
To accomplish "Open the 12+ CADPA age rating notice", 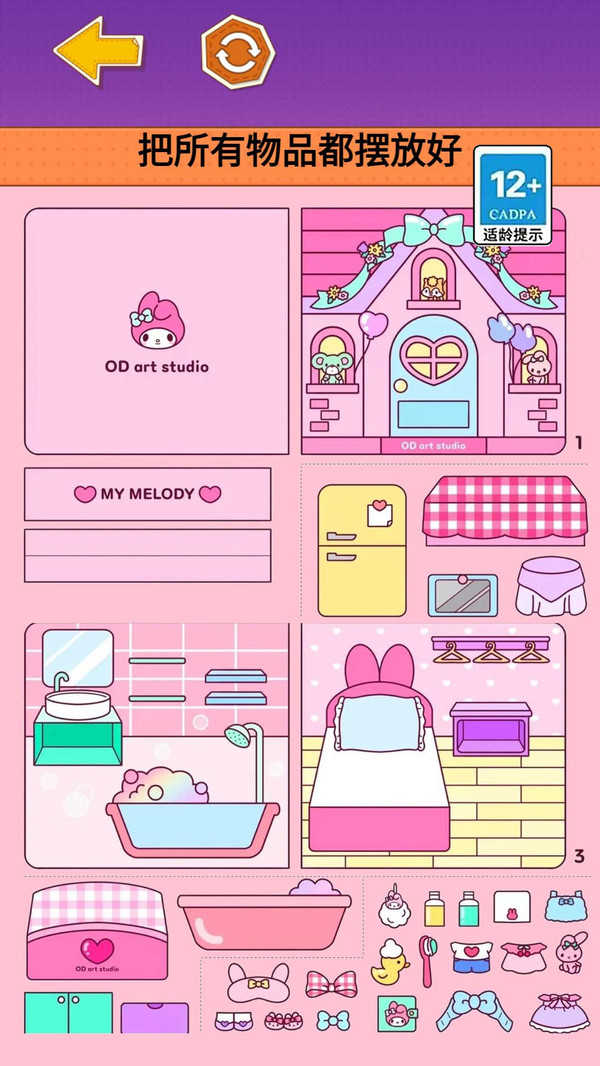I will (513, 196).
